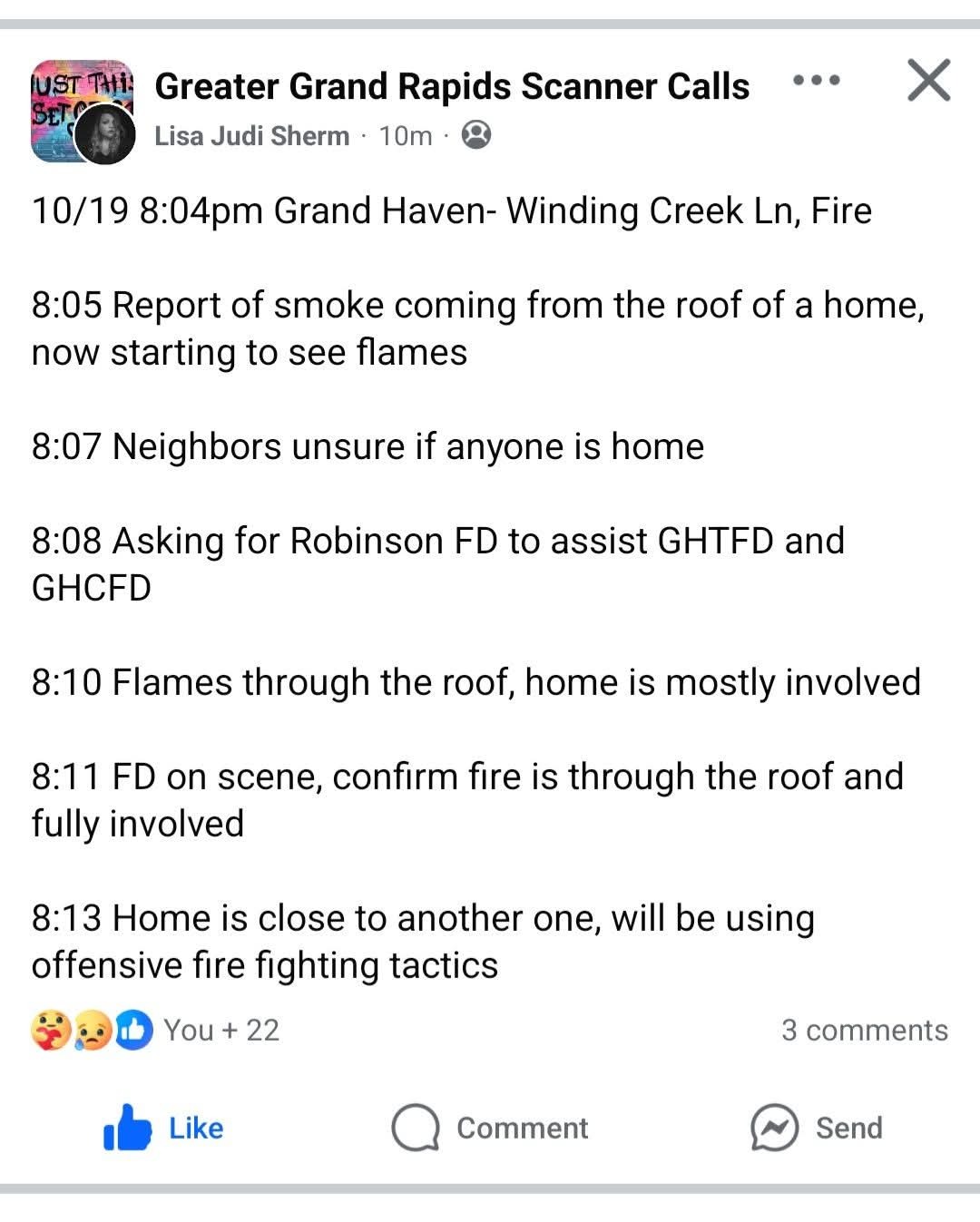
Task: Open Greater Grand Rapids Scanner Calls group
Action: tap(452, 87)
